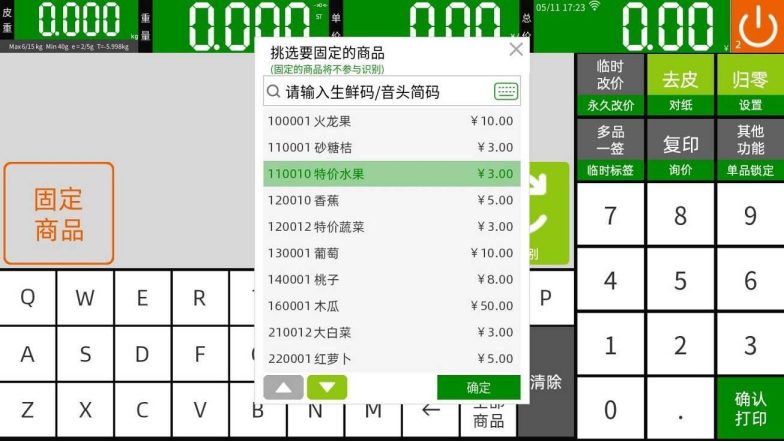
Task: Choose 120010 香蕉 item
Action: 391,200
